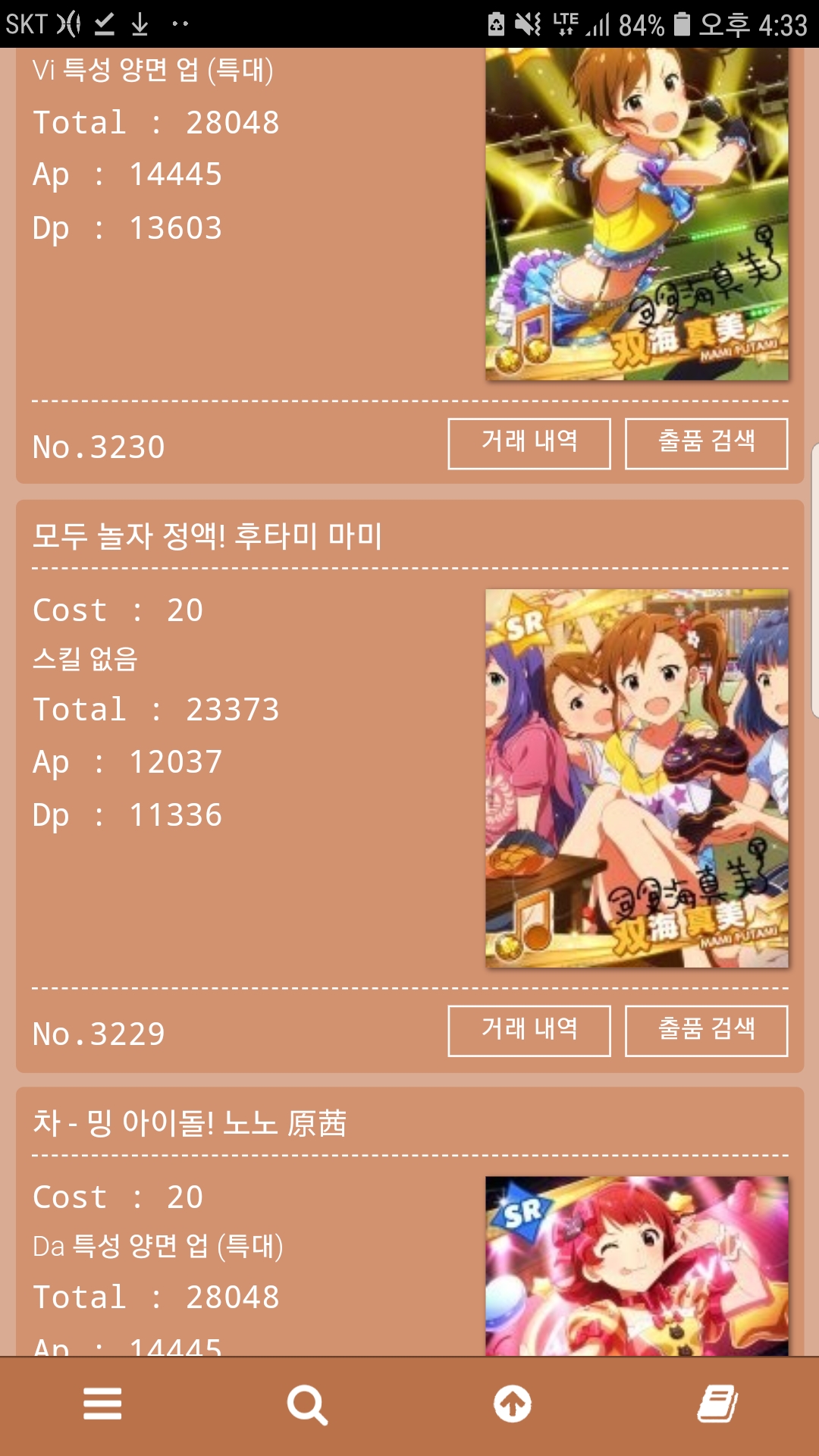Open the hamburger menu in bottom bar
Screen dimensions: 819x1456
102,1404
